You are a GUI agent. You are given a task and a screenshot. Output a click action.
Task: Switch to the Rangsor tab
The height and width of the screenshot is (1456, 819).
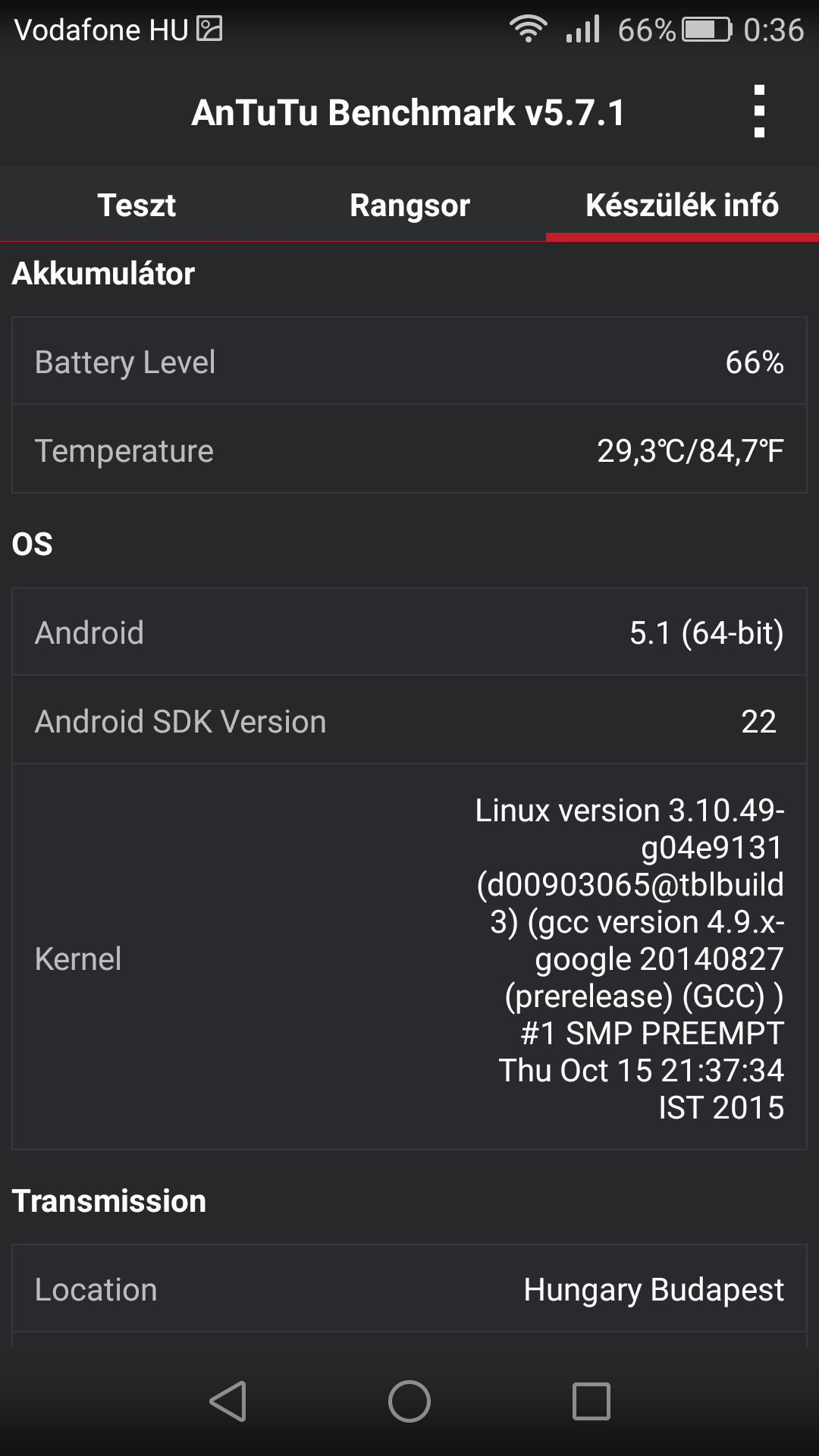(x=409, y=206)
